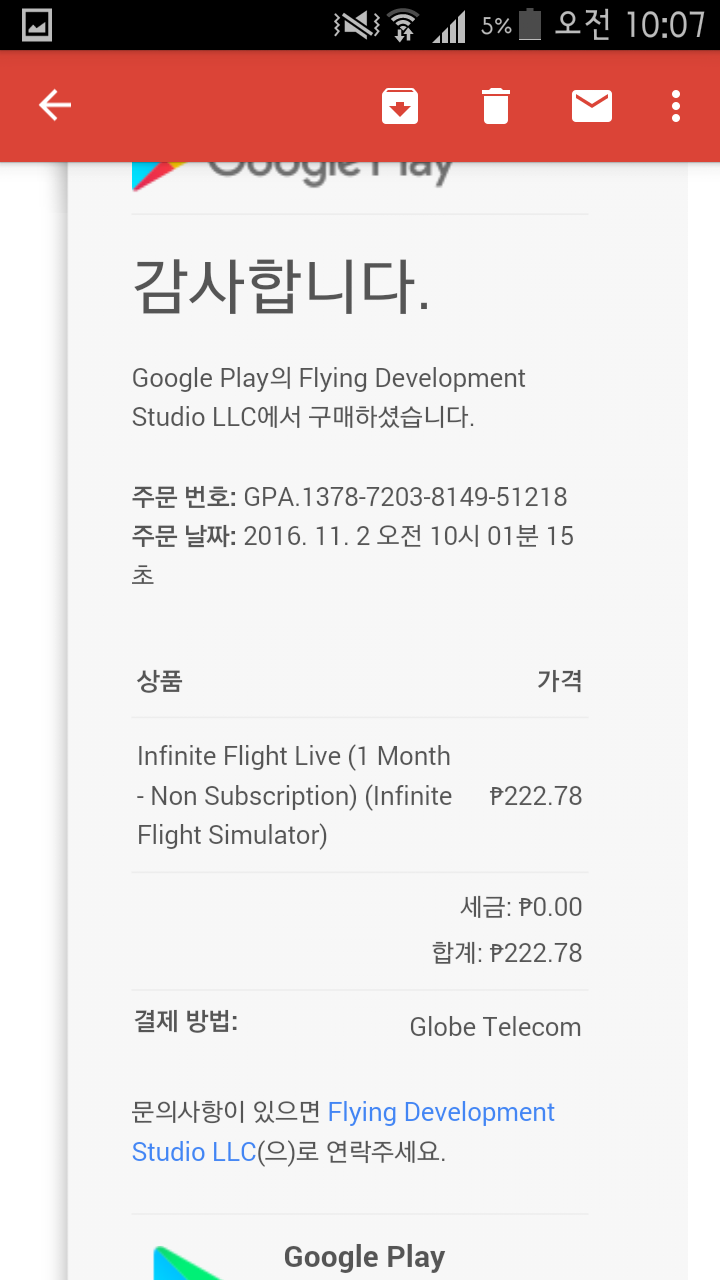Mark this email as unread
Screen dimensions: 720x1280
tap(592, 105)
